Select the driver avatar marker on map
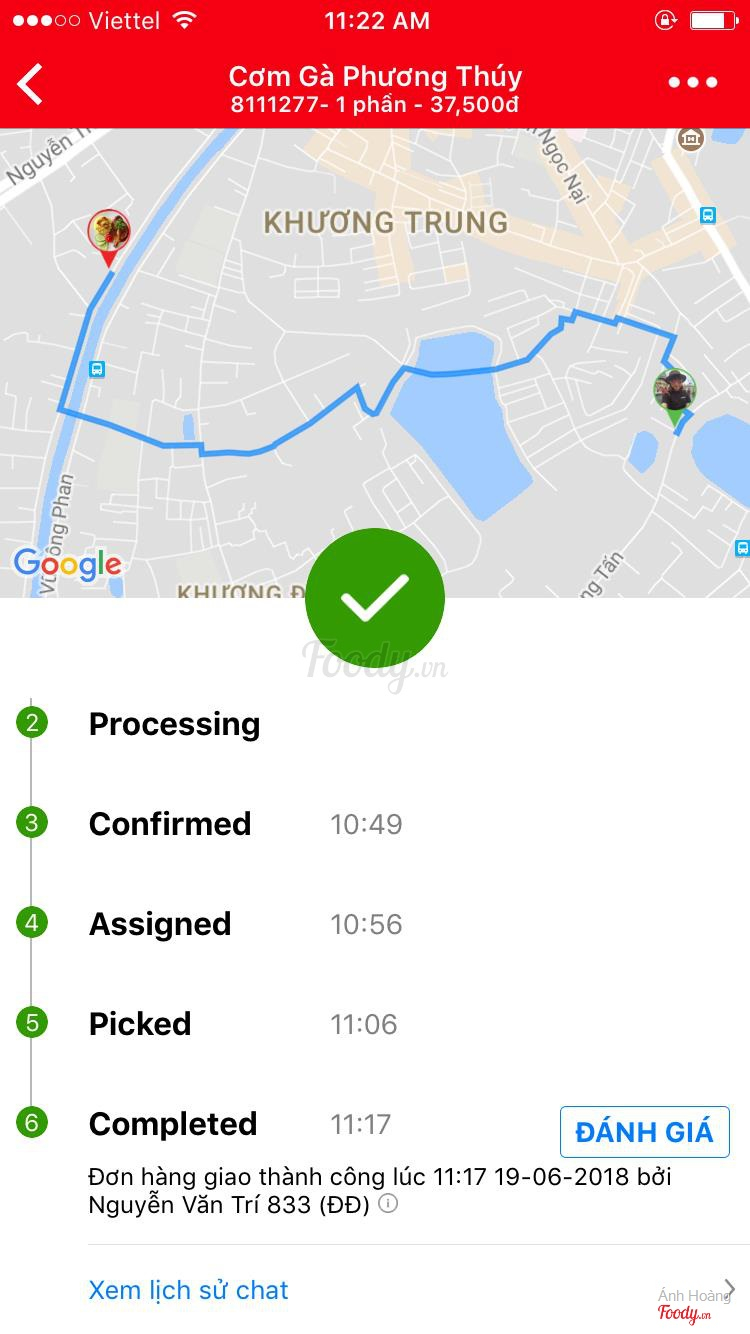 pyautogui.click(x=675, y=391)
